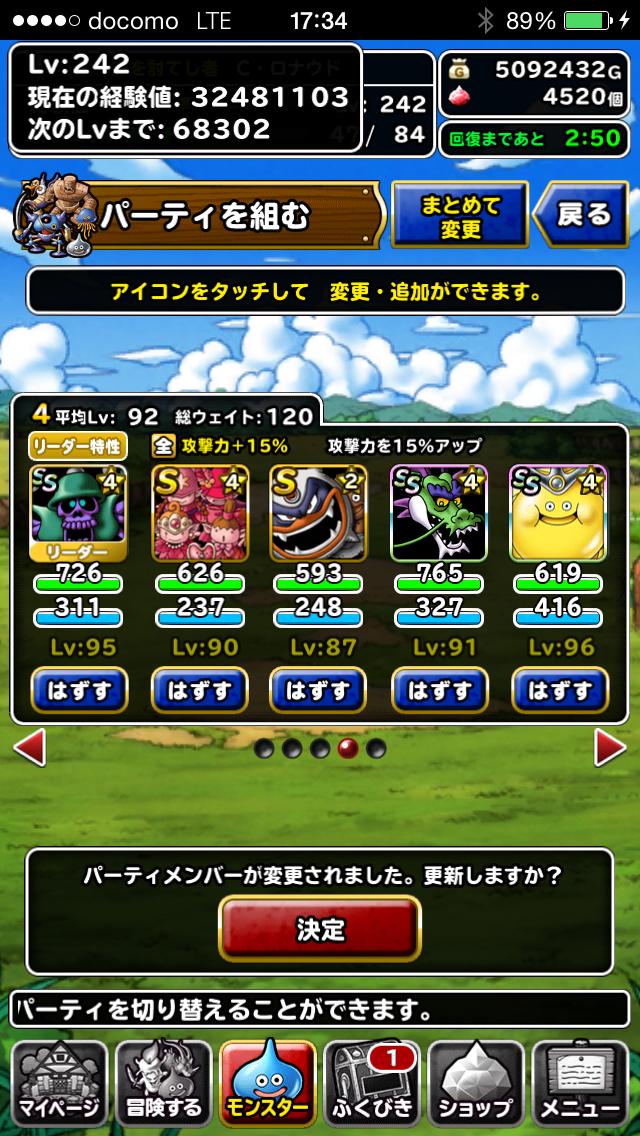Select the green skull leader monster icon
Image resolution: width=640 pixels, height=1136 pixels.
coord(78,511)
